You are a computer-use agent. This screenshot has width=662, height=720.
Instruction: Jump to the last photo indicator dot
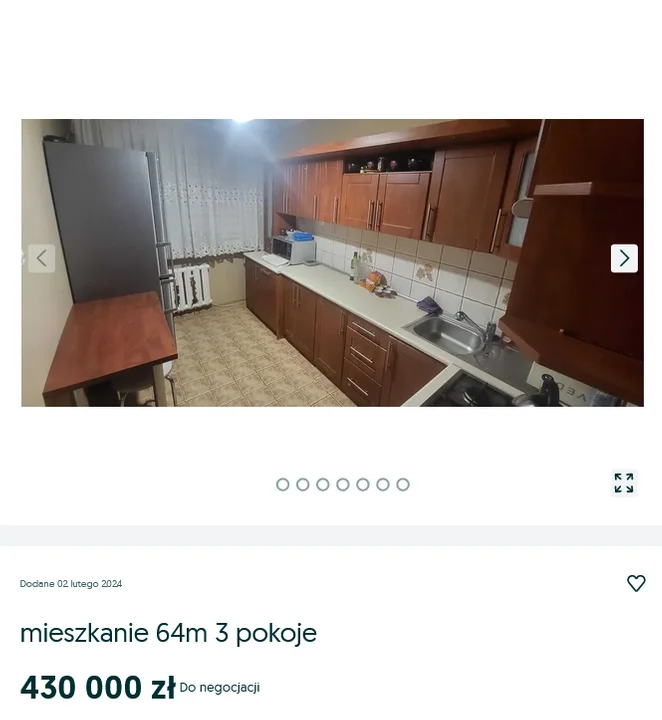click(x=403, y=484)
